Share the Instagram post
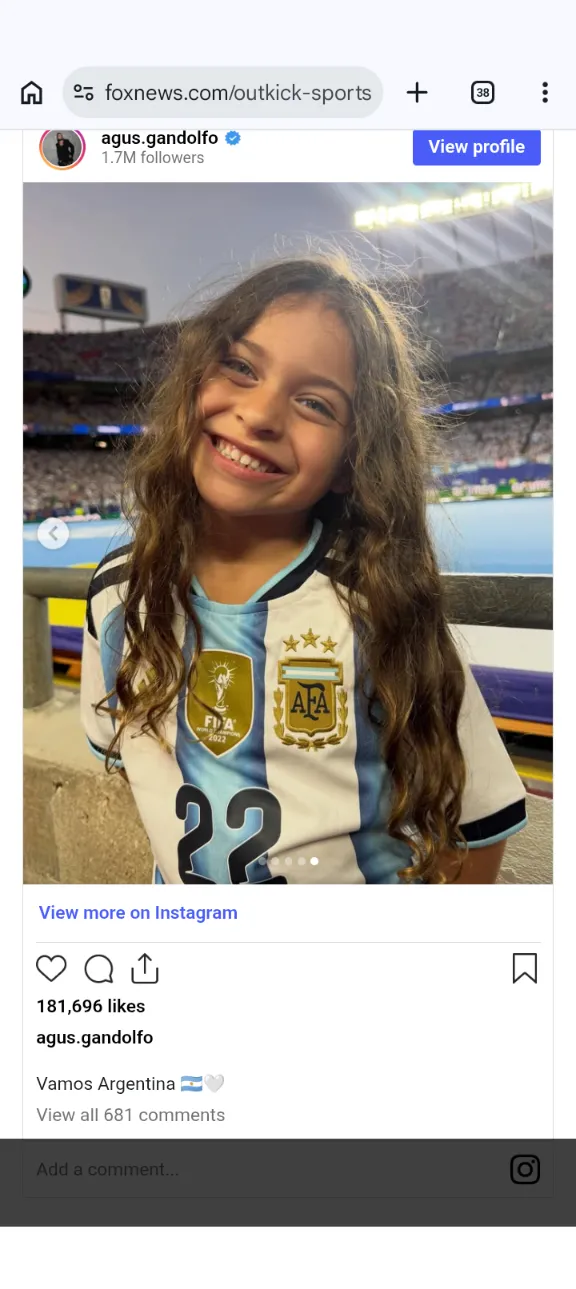The image size is (576, 1289). point(145,968)
